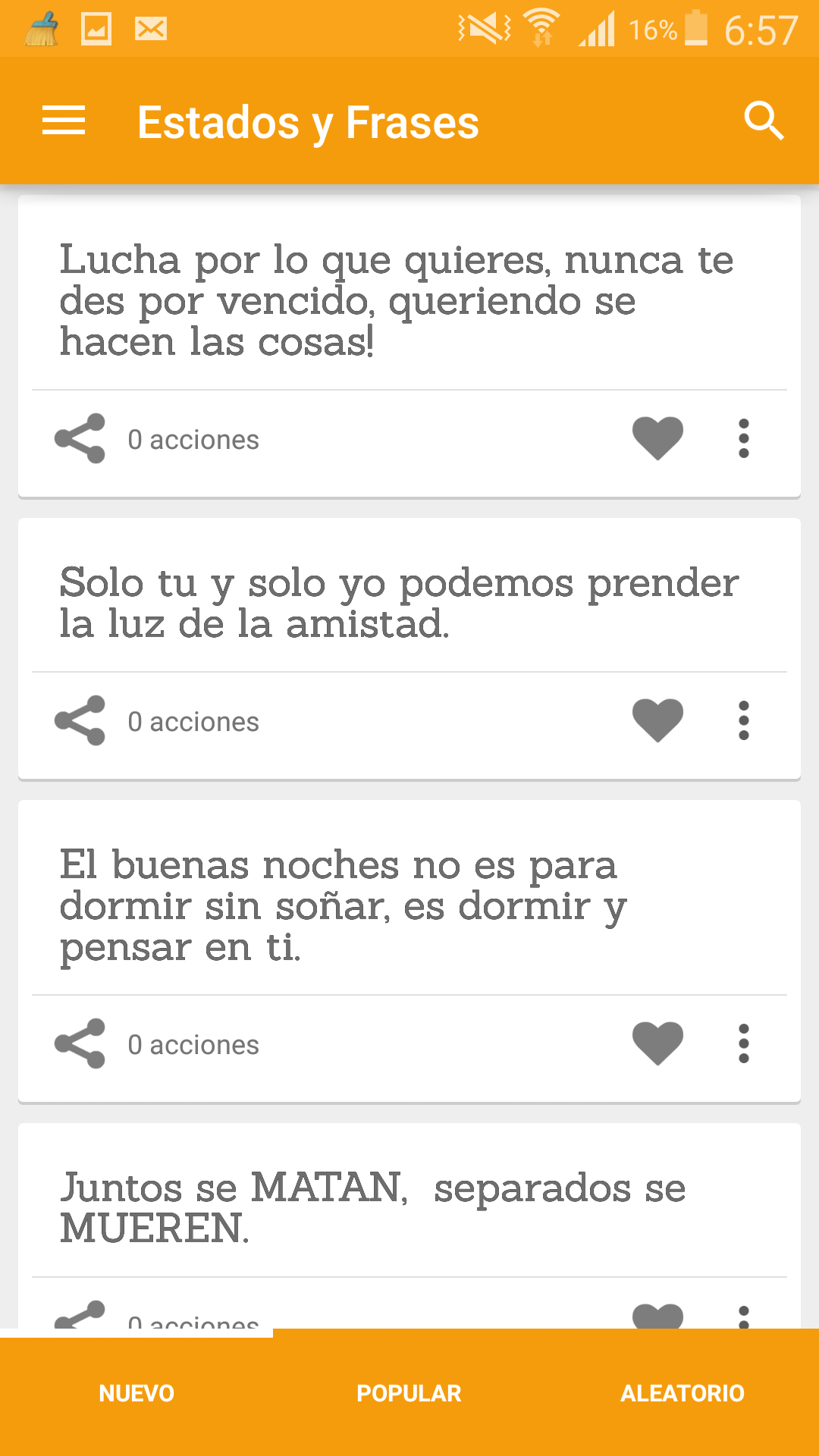819x1456 pixels.
Task: Open three-dot menu for 'El buenas noches' quote
Action: 744,1043
